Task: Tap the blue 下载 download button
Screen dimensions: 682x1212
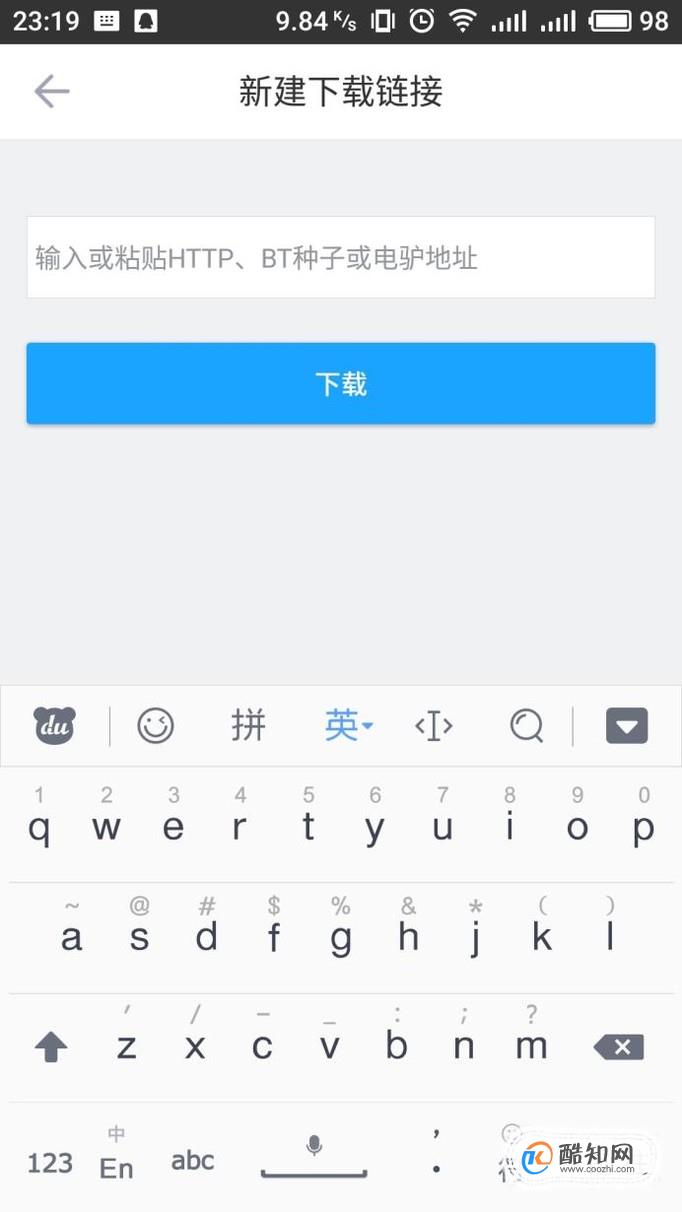Action: tap(340, 384)
